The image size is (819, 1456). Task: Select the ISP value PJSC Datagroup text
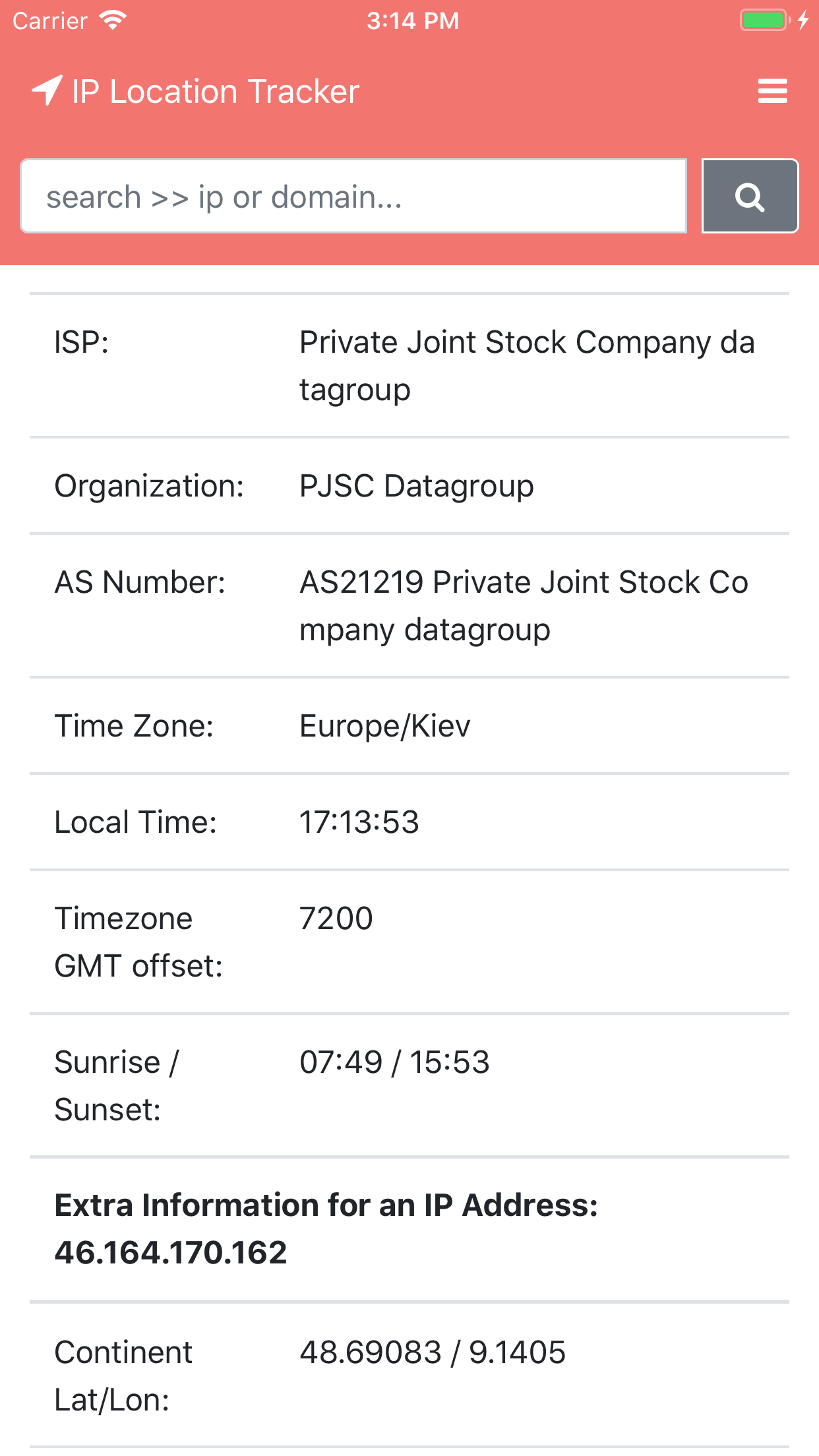(417, 486)
